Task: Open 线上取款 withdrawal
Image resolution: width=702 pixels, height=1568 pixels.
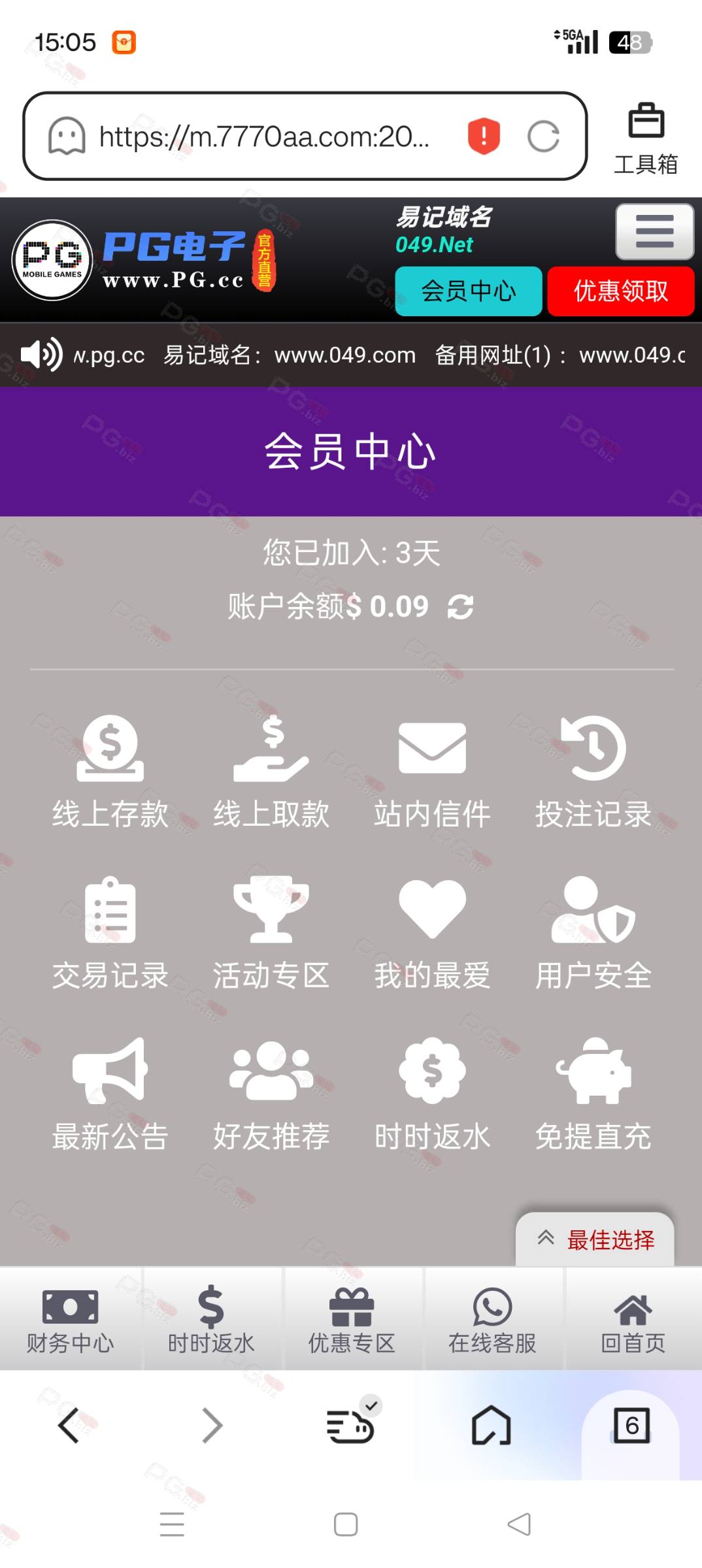Action: coord(271,772)
